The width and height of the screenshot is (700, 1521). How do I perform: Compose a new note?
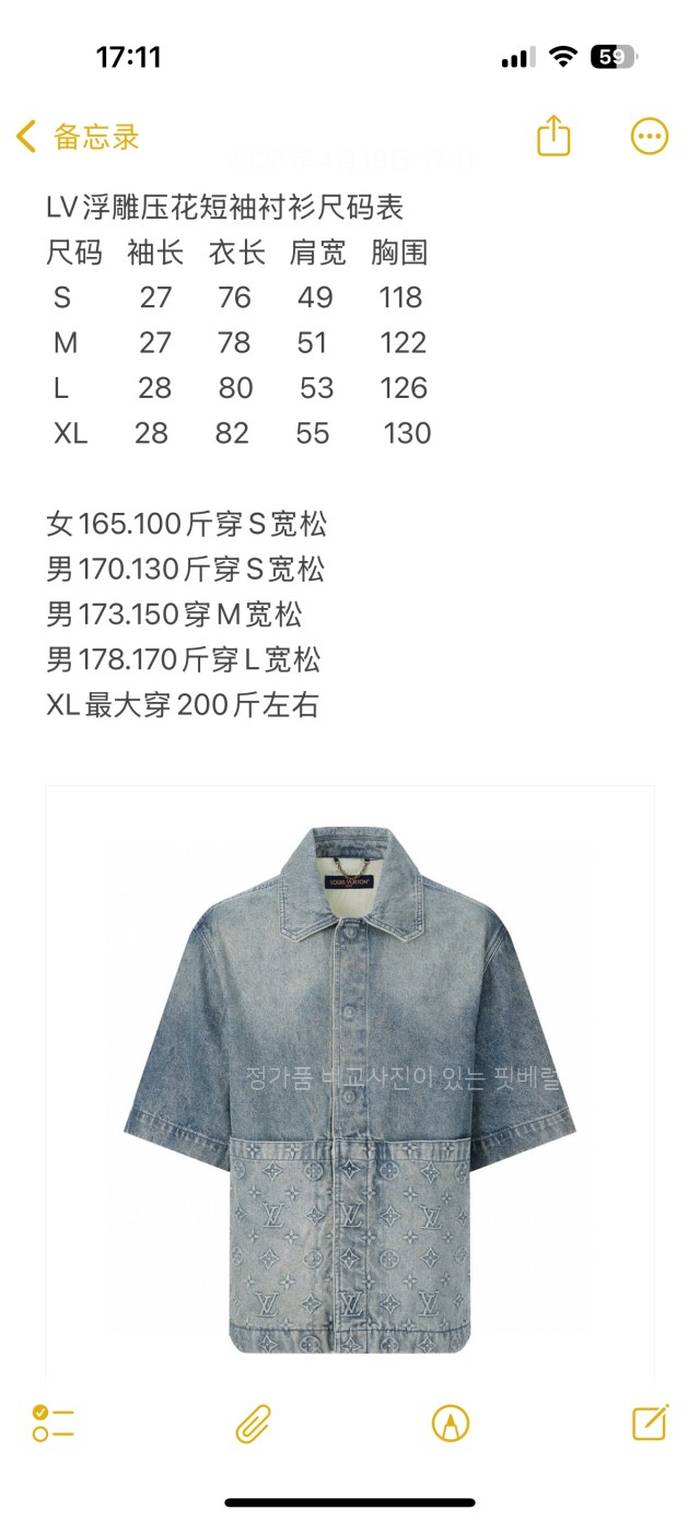pyautogui.click(x=650, y=1421)
